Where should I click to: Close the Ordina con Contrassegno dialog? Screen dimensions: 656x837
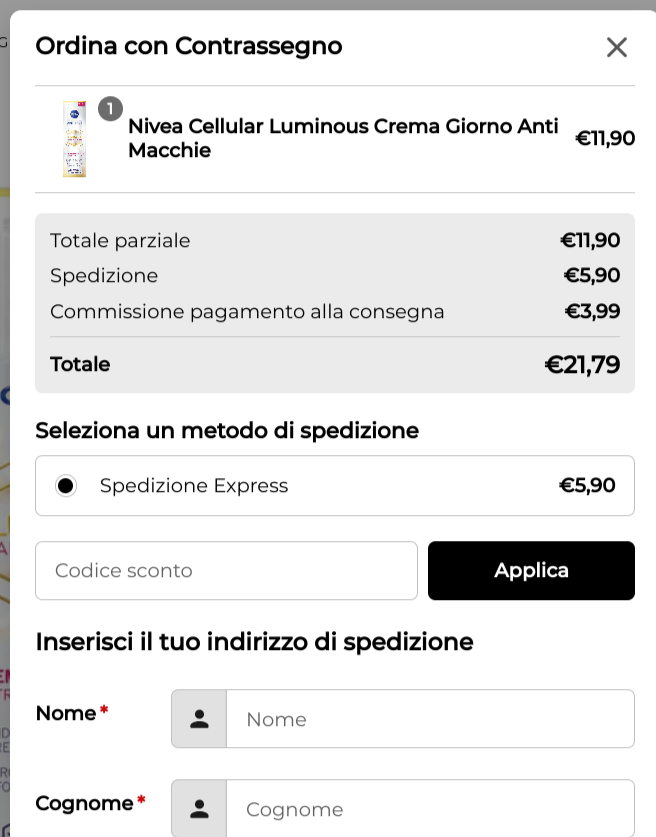(x=616, y=47)
